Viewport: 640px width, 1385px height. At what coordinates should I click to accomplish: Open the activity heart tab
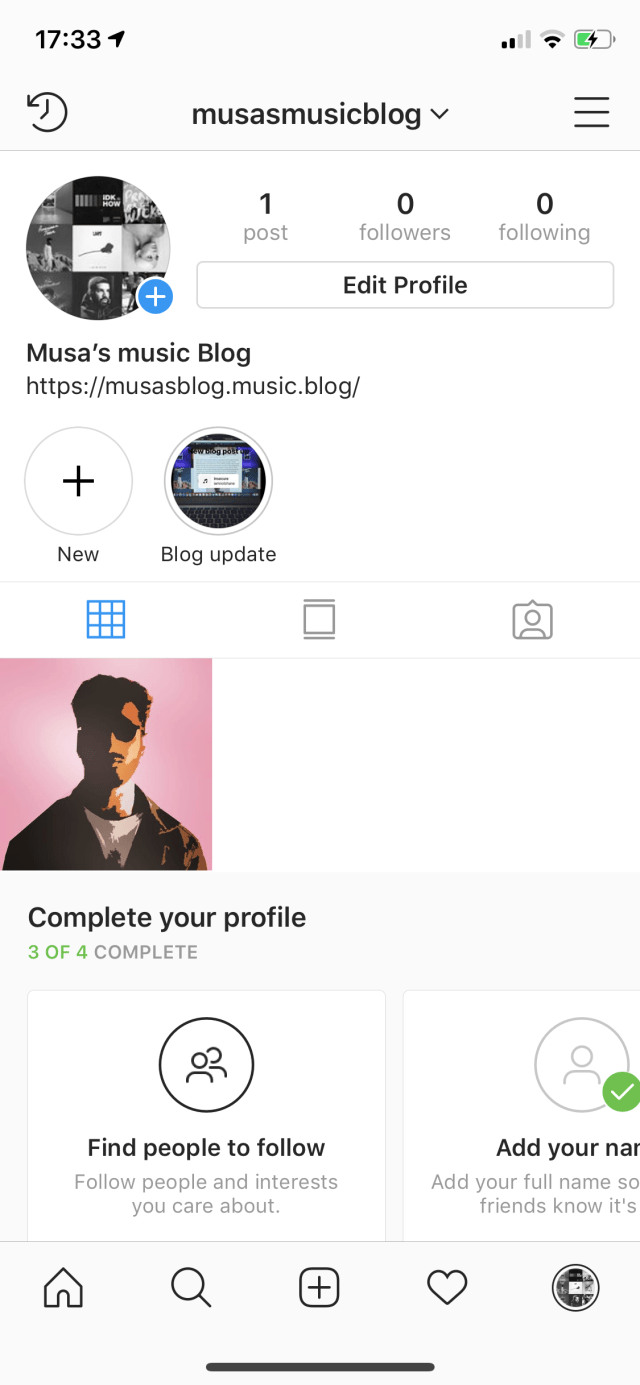pos(447,1288)
